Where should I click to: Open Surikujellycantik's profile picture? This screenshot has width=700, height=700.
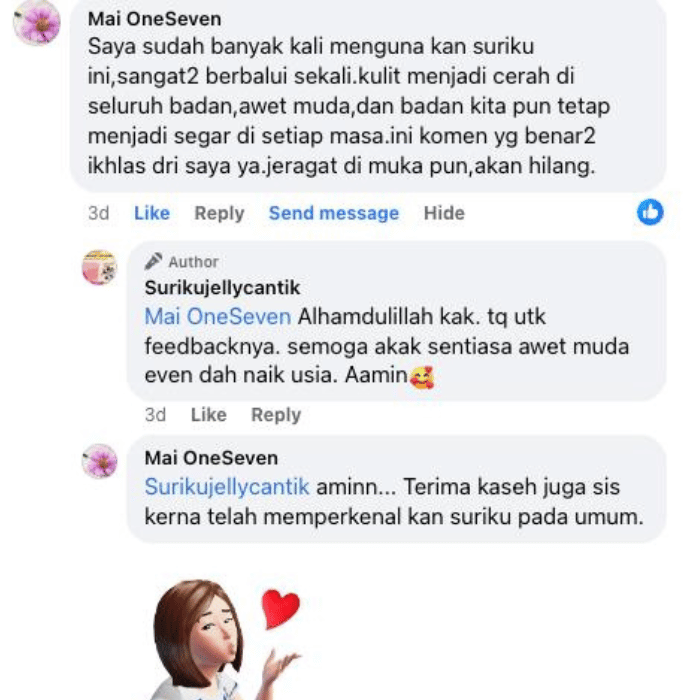(x=99, y=267)
